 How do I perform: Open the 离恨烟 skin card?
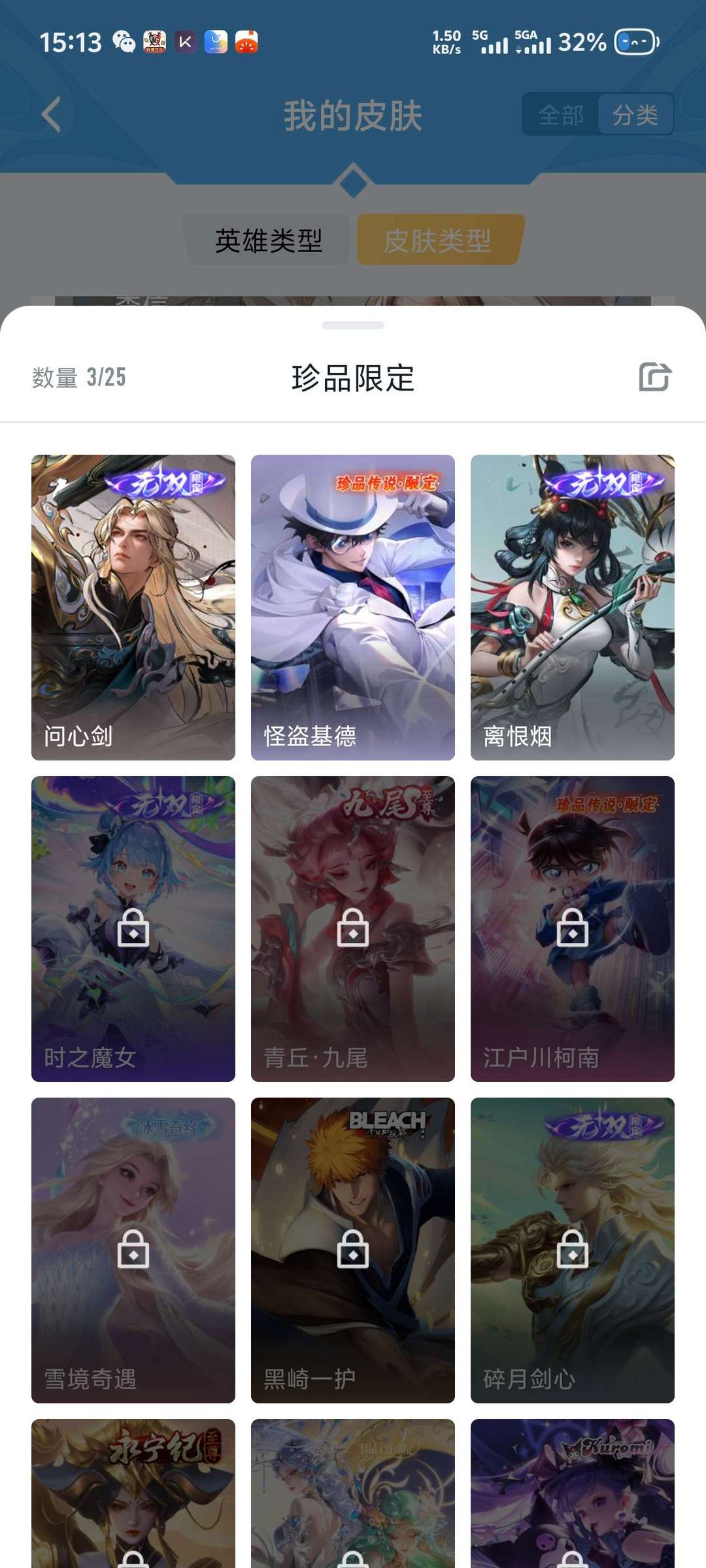573,607
